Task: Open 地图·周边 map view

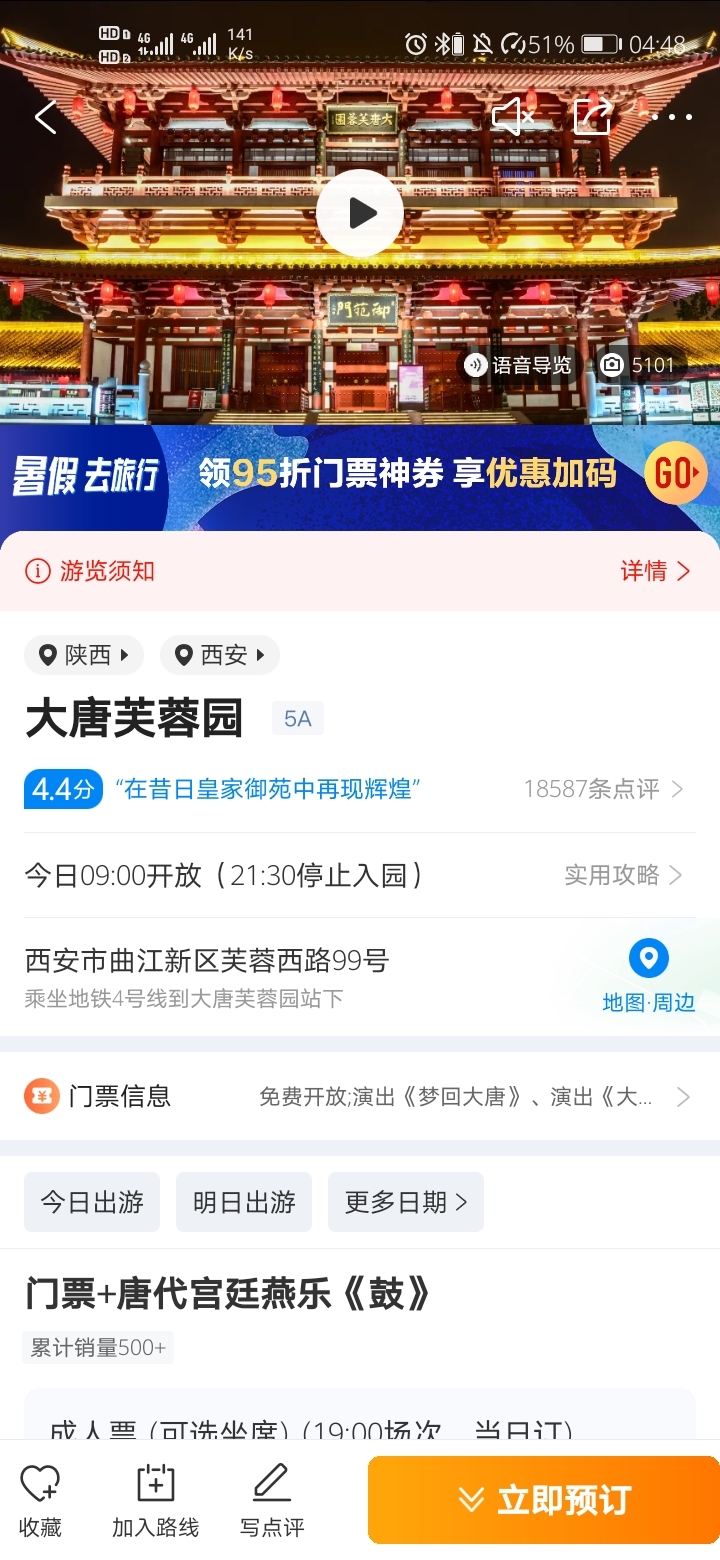Action: coord(648,977)
